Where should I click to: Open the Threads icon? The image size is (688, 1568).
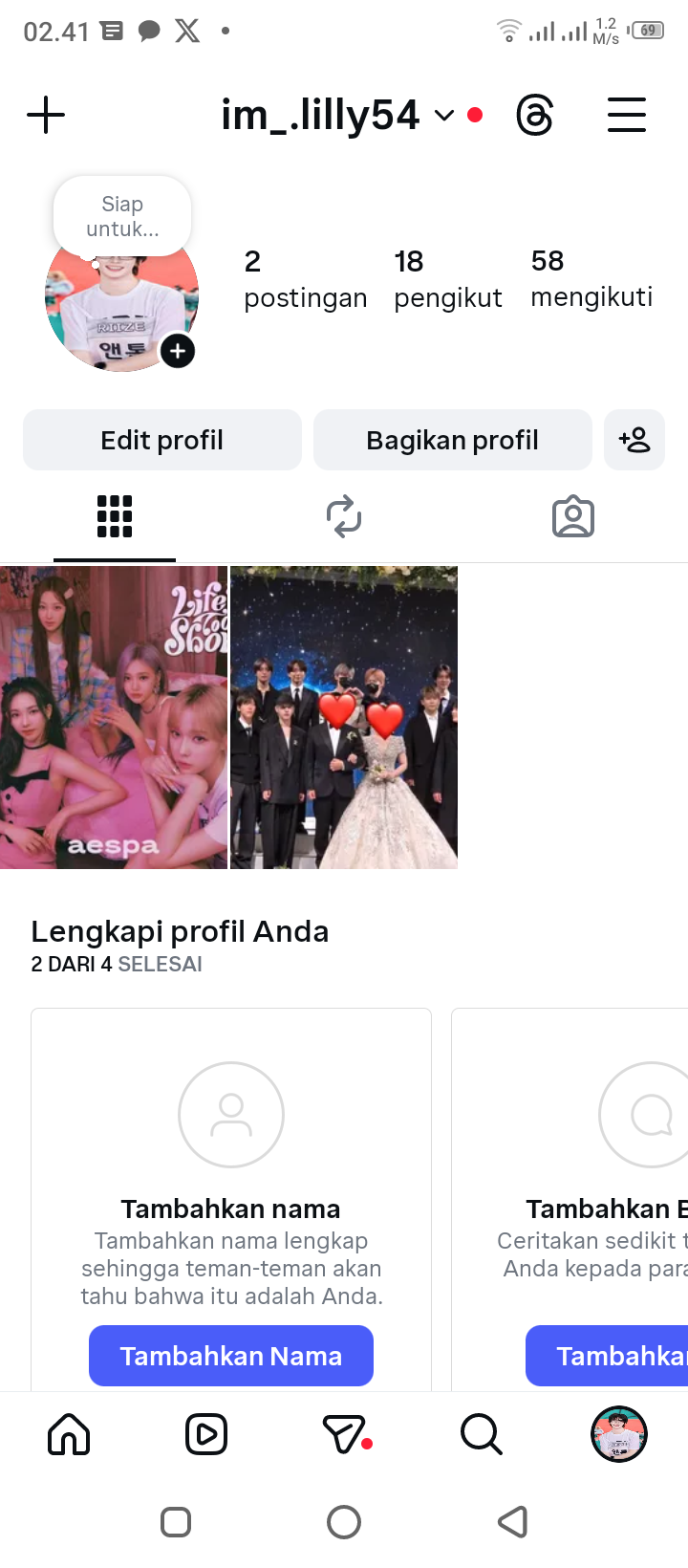(535, 116)
